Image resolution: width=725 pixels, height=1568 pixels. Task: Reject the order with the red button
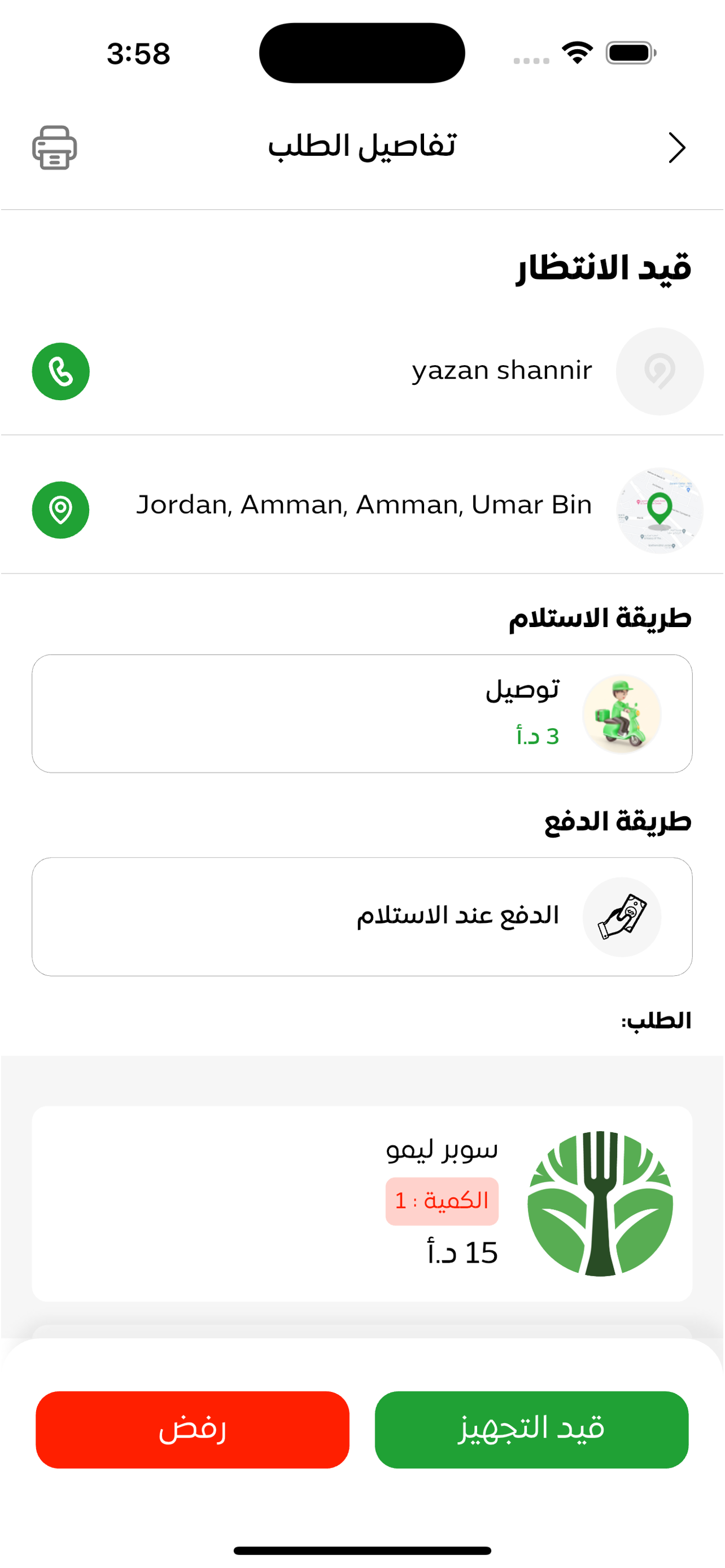193,1429
